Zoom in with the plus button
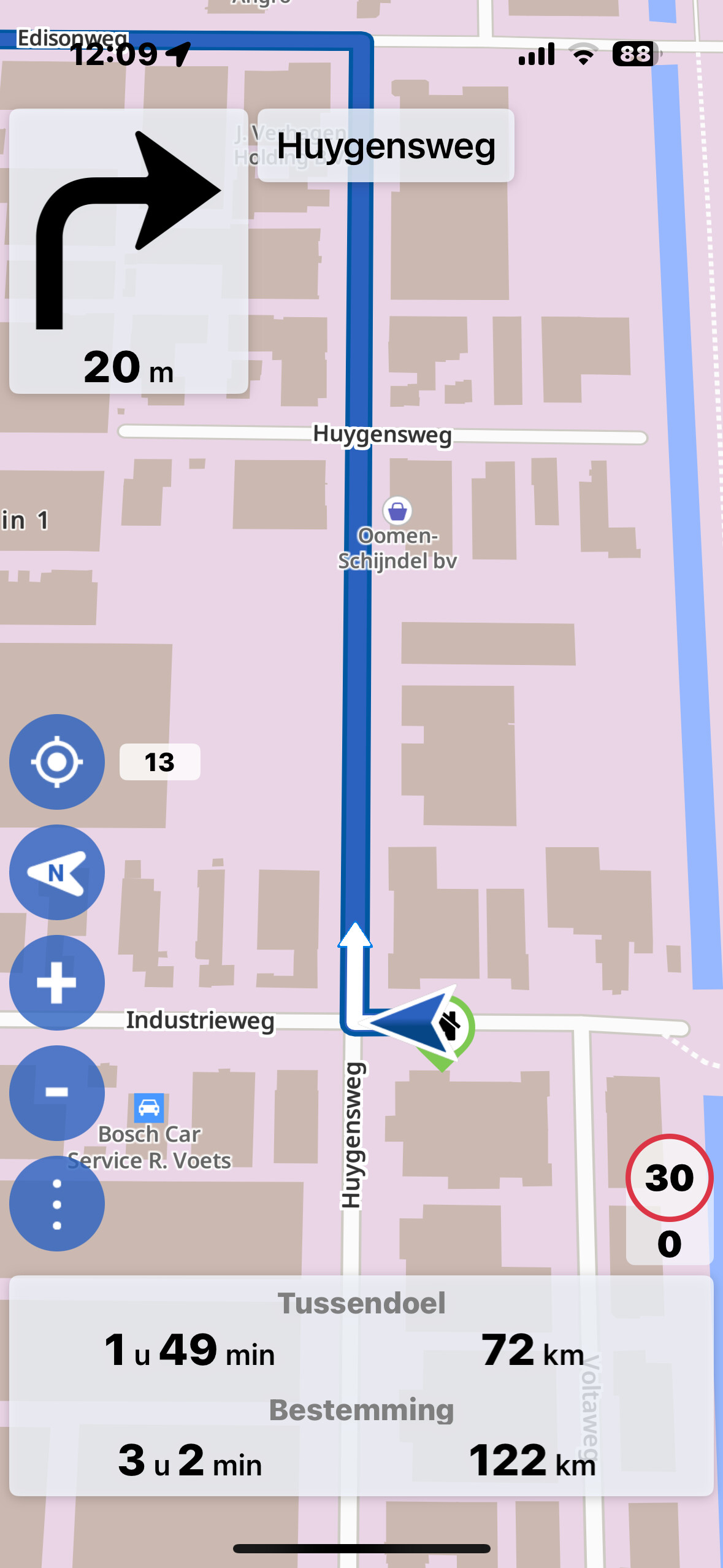The width and height of the screenshot is (723, 1568). pos(56,982)
